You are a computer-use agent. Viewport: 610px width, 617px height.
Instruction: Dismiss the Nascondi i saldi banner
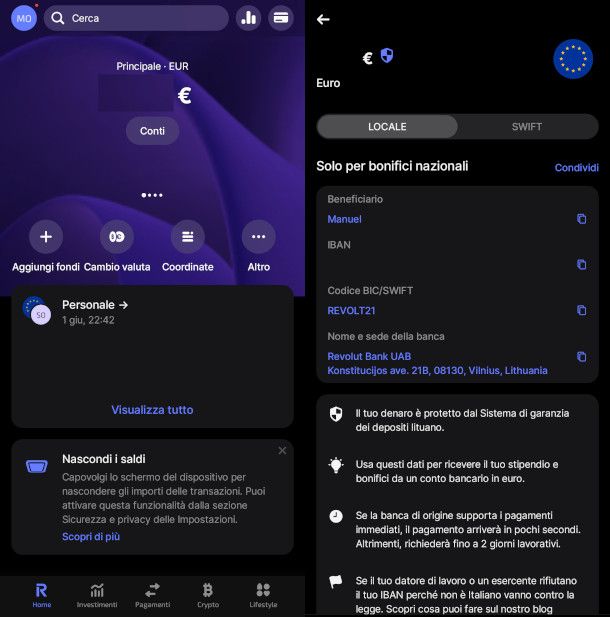282,451
